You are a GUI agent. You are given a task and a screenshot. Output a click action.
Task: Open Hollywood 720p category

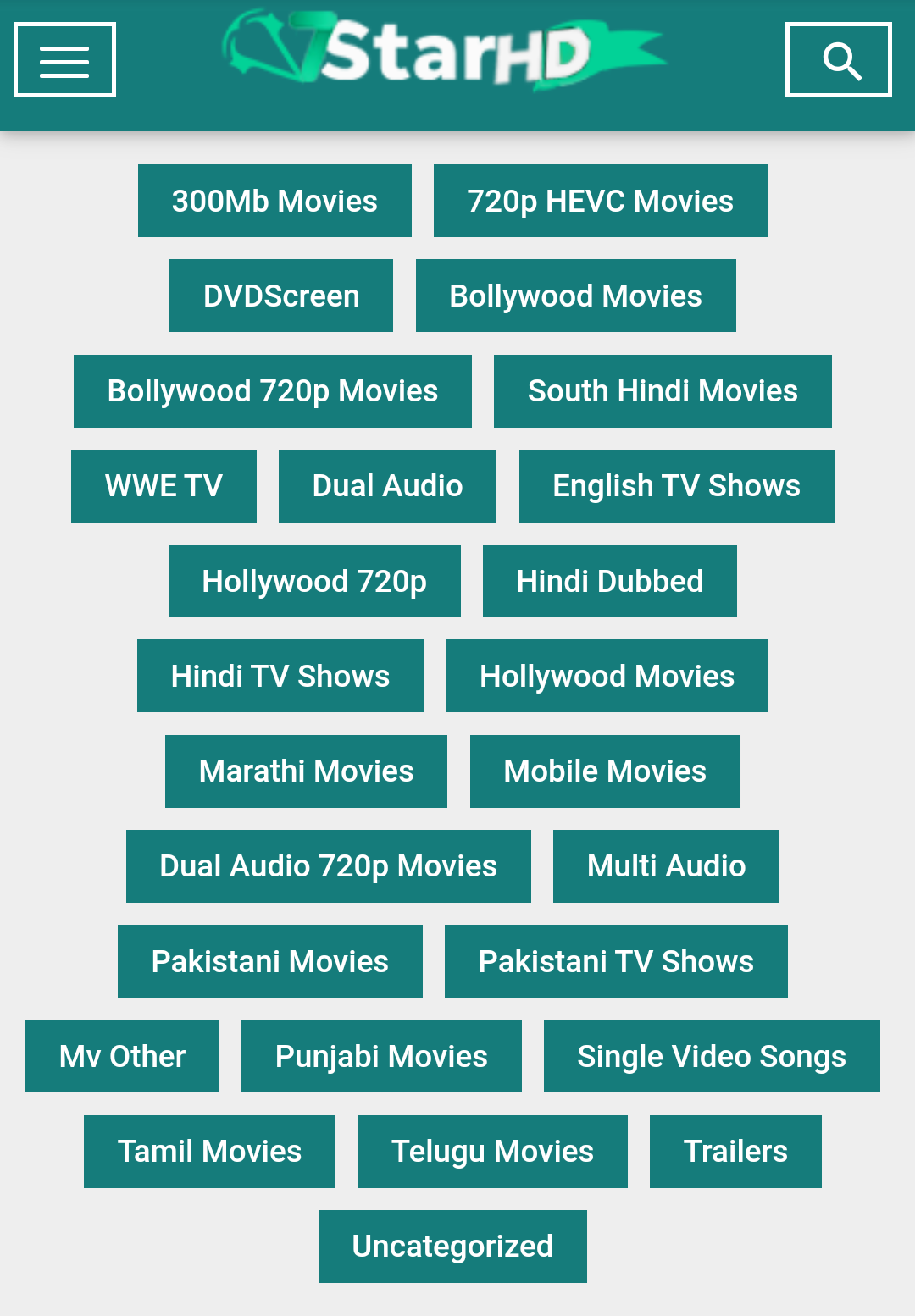click(314, 581)
